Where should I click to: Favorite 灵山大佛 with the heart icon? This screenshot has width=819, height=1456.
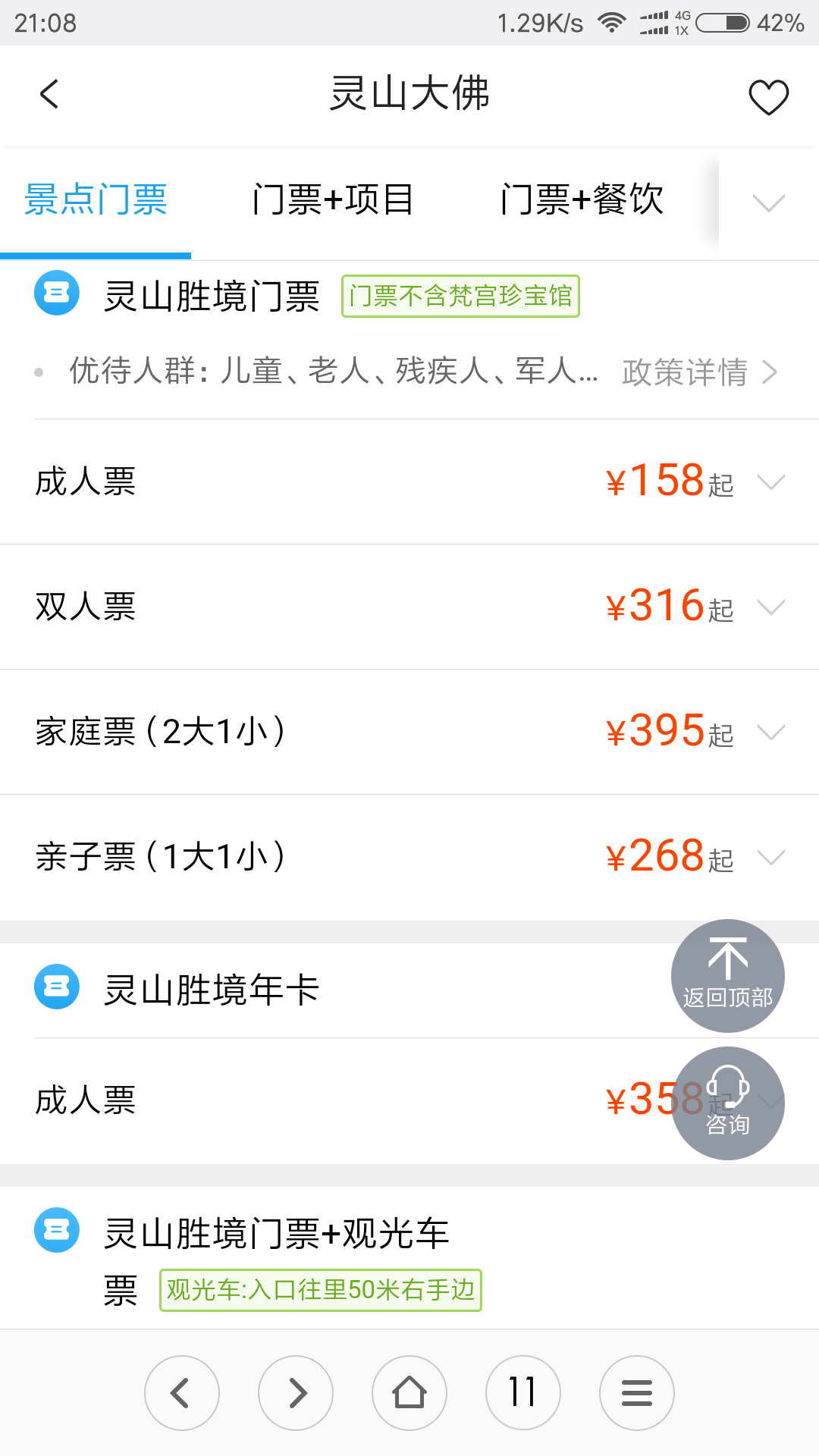[x=768, y=96]
